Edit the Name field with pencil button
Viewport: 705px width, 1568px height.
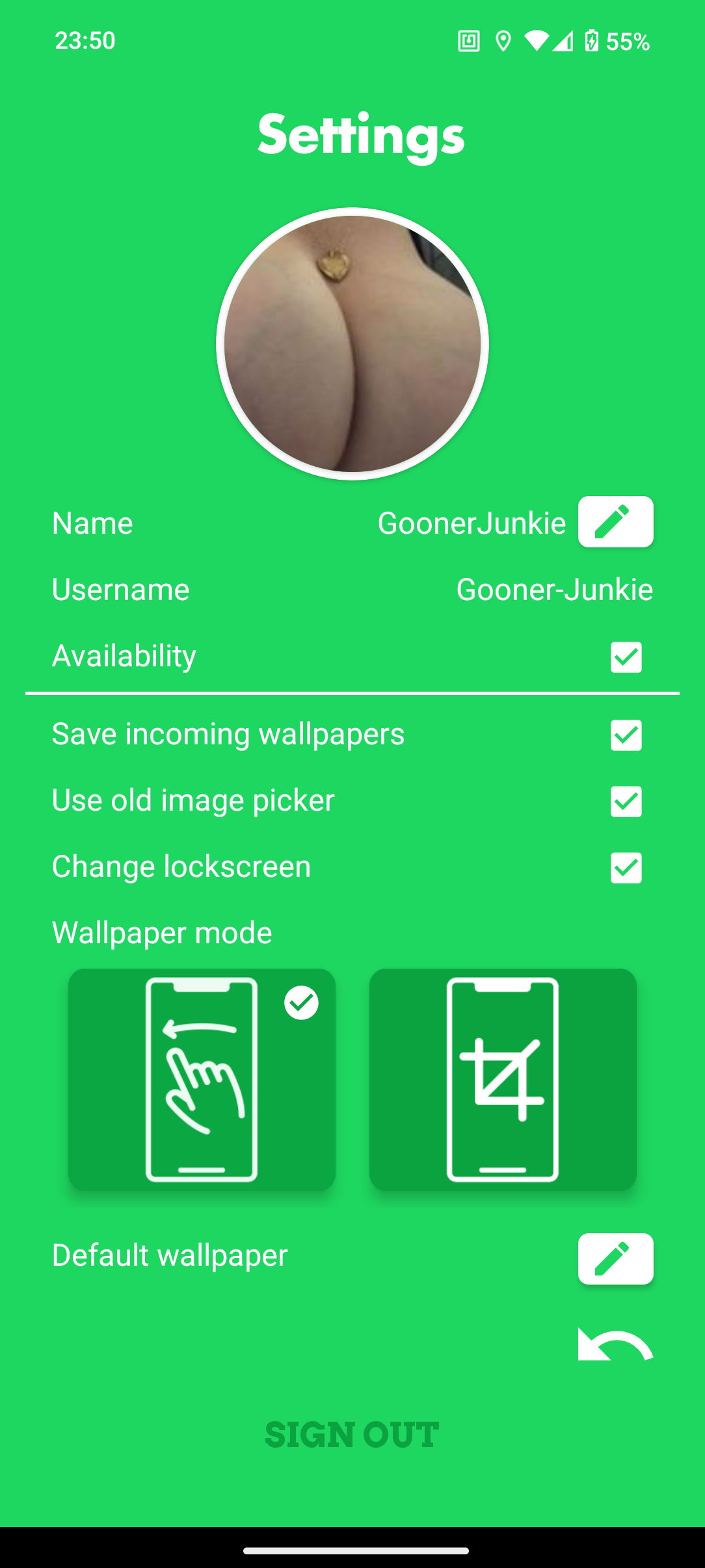615,522
